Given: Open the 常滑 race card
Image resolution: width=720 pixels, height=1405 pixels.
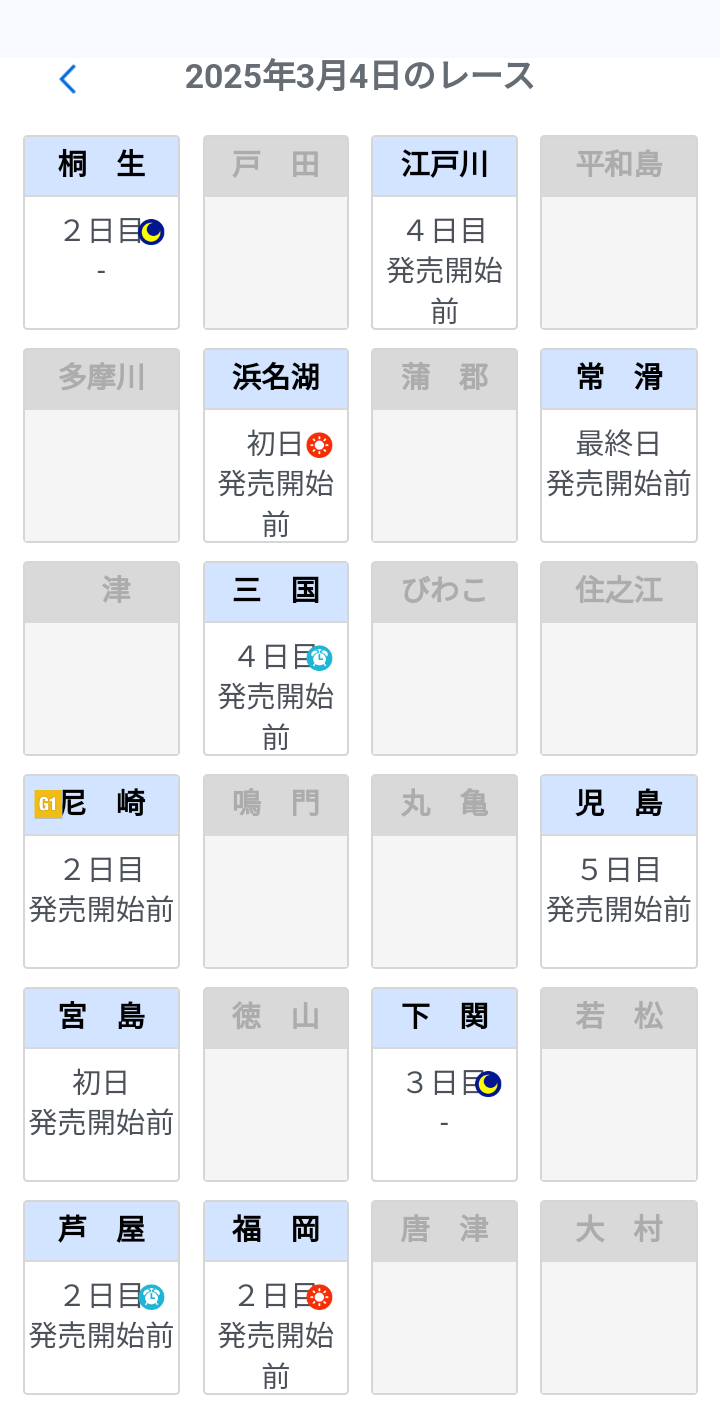Looking at the screenshot, I should tap(619, 445).
